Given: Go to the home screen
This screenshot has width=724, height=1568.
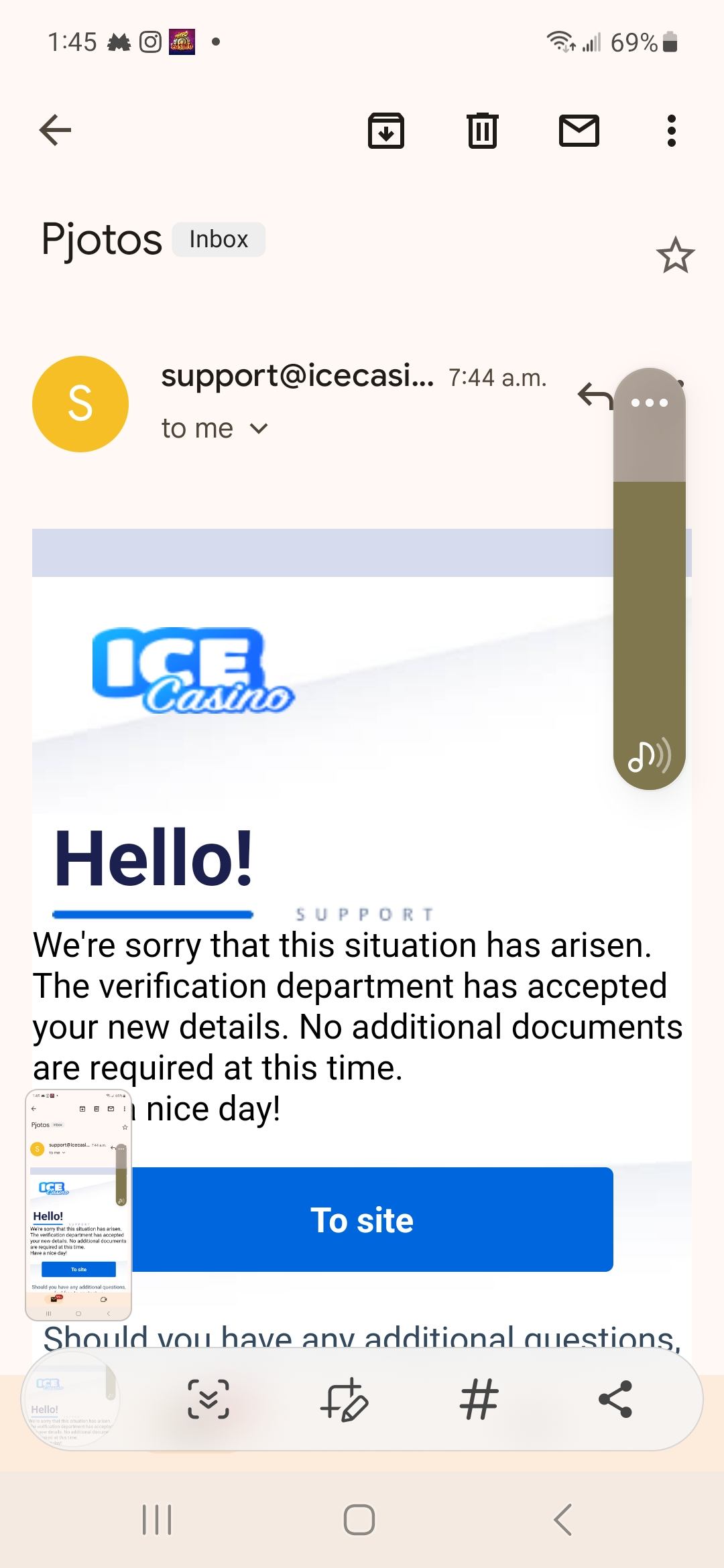Looking at the screenshot, I should click(x=359, y=1520).
